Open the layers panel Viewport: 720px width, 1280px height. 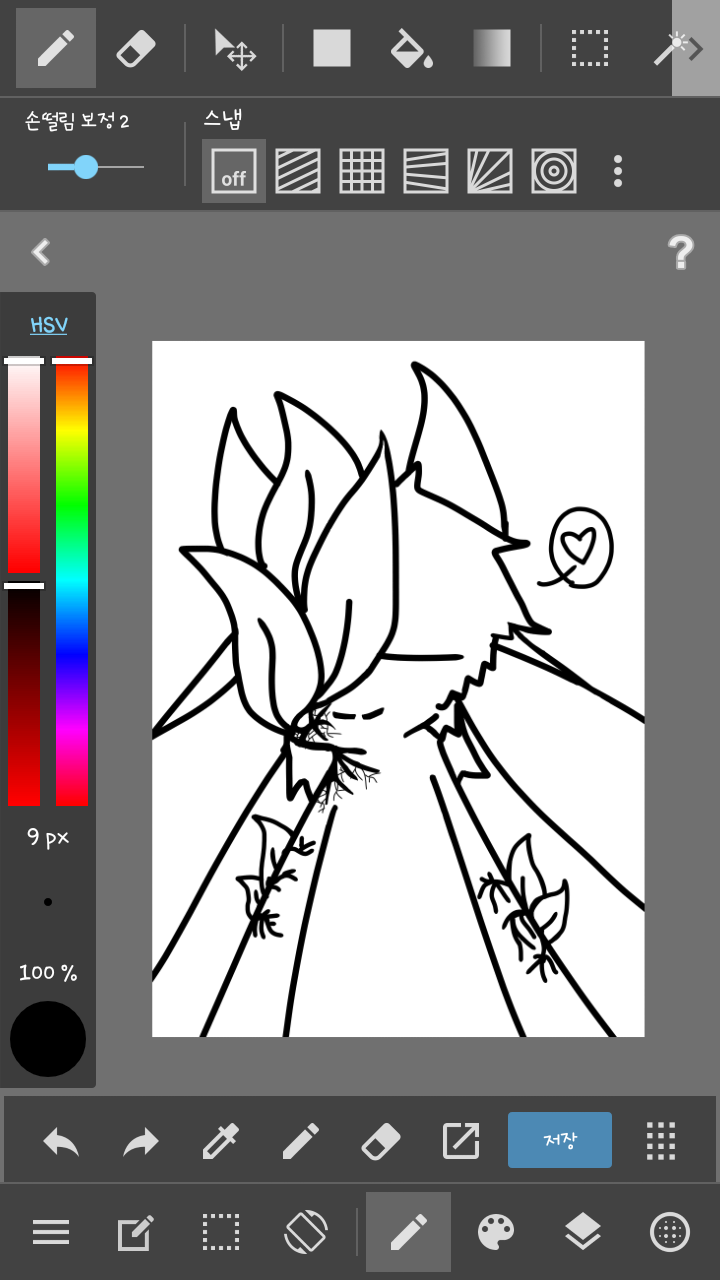coord(583,1232)
